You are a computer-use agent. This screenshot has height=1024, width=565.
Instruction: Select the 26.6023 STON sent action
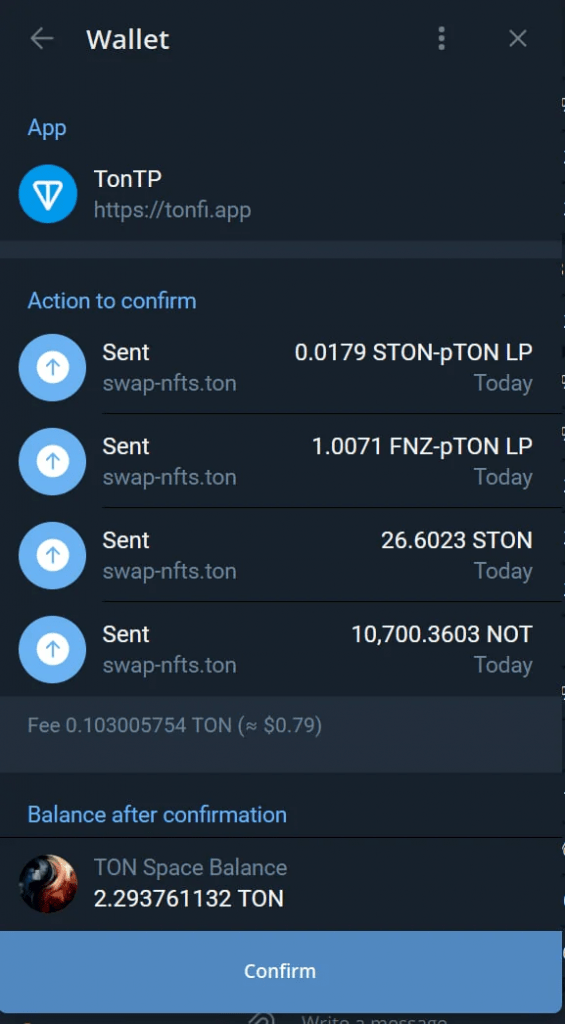tap(281, 555)
